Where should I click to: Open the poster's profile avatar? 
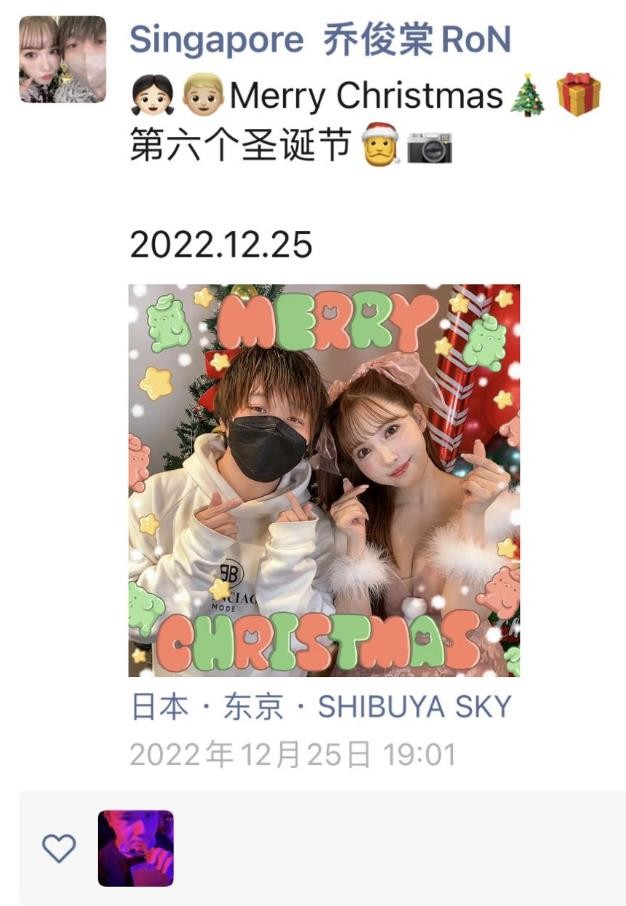point(62,59)
